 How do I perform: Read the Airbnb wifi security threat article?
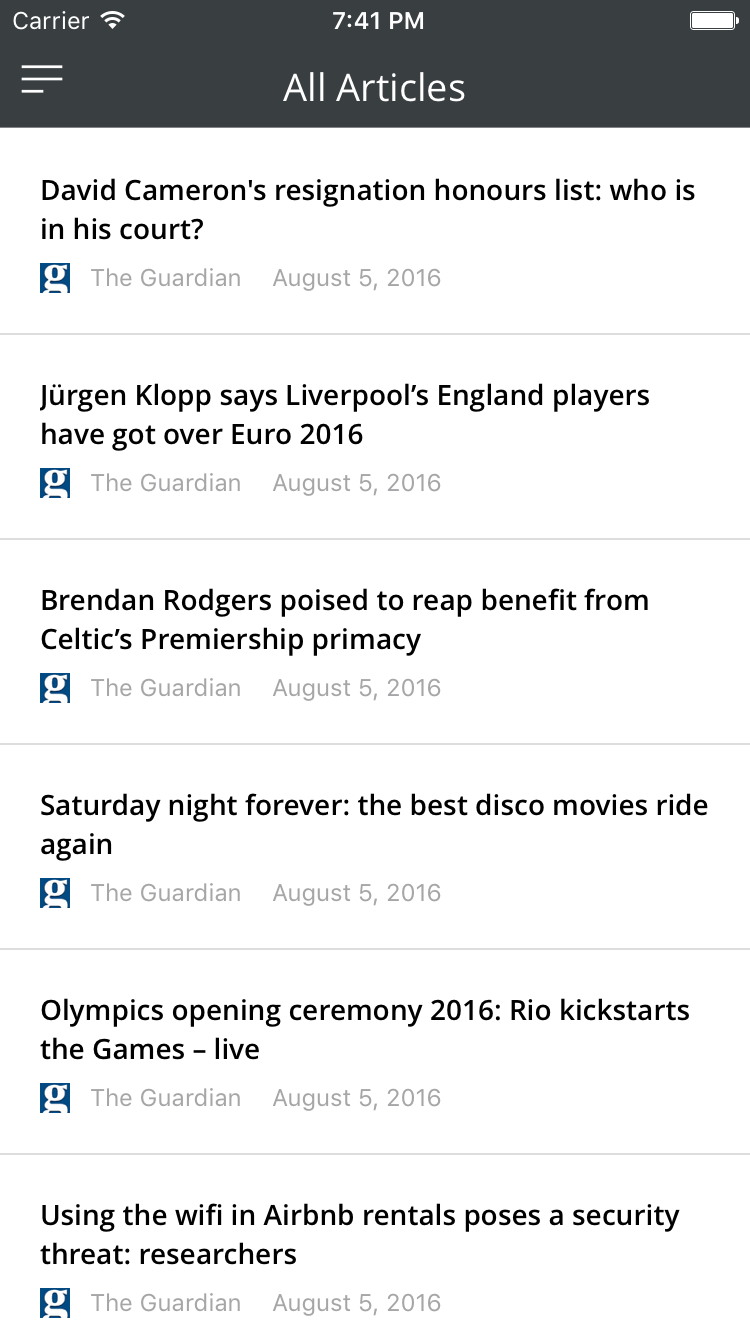[x=360, y=1235]
